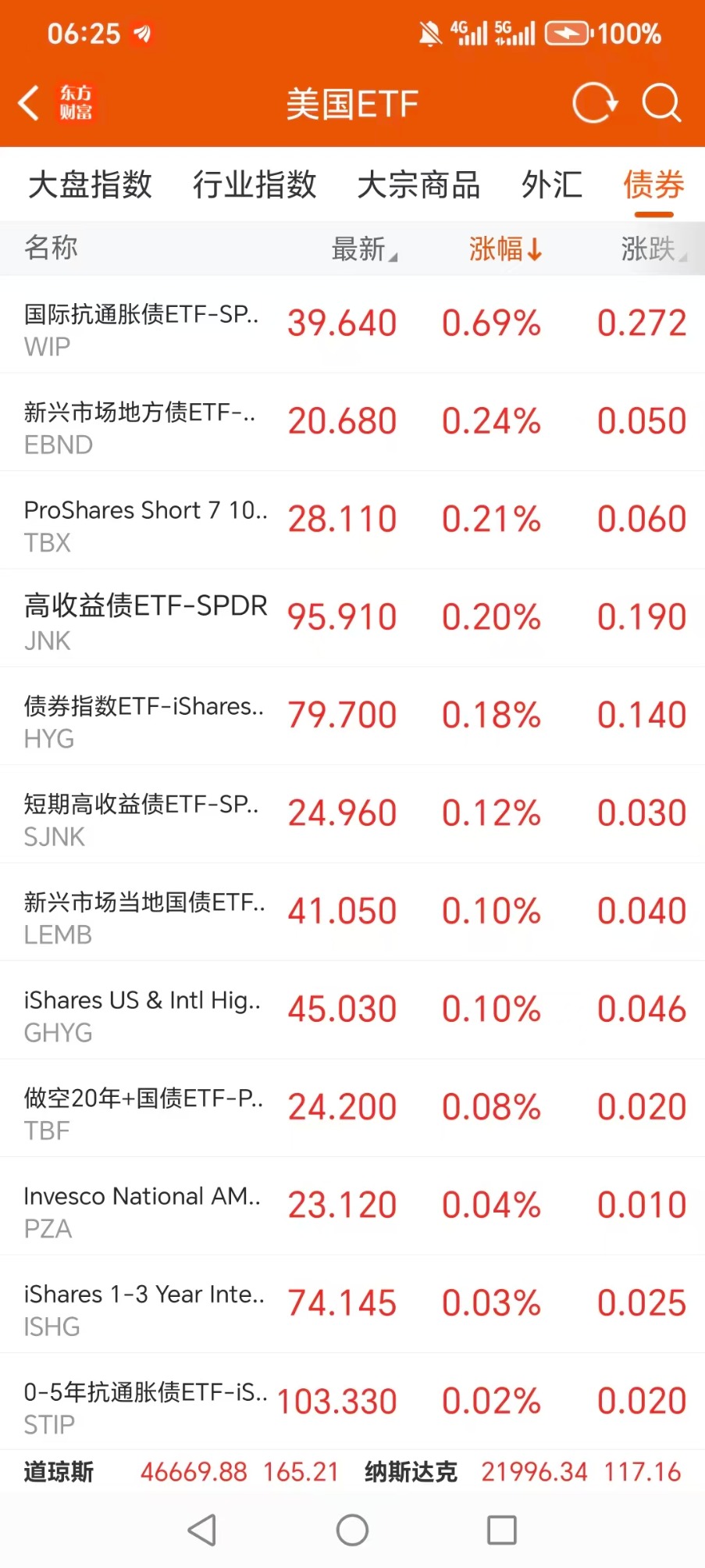Go back using the top-left arrow
705x1568 pixels.
pos(30,103)
